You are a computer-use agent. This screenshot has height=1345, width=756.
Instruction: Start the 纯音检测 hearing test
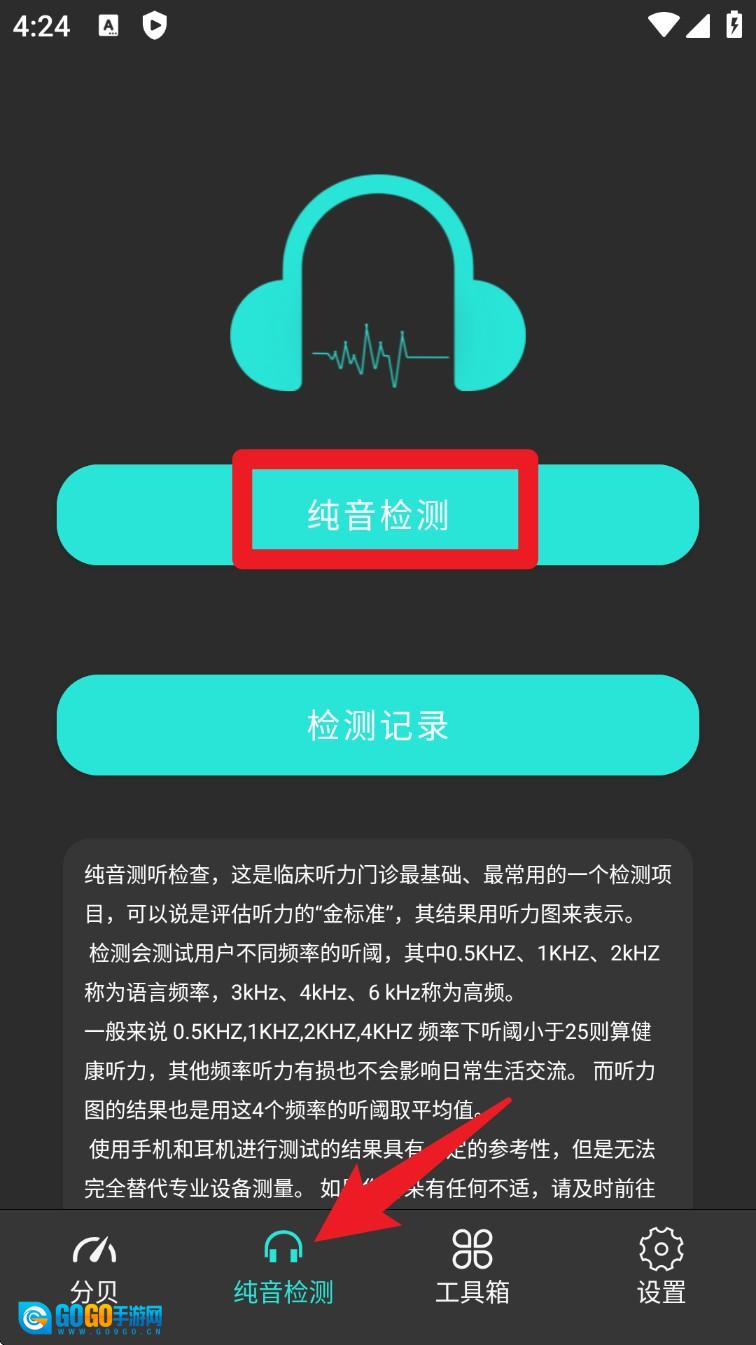pos(378,515)
